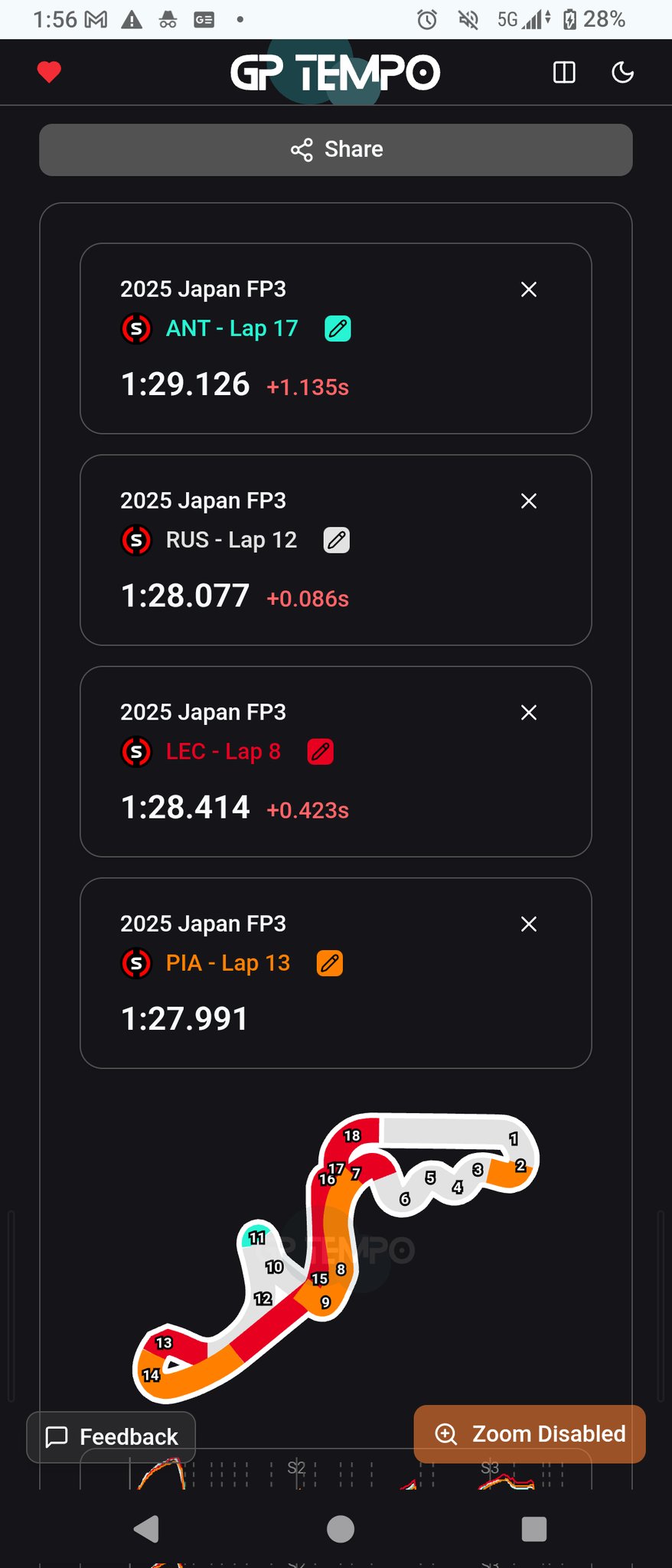Remove the PIA Lap 13 card

[x=528, y=924]
